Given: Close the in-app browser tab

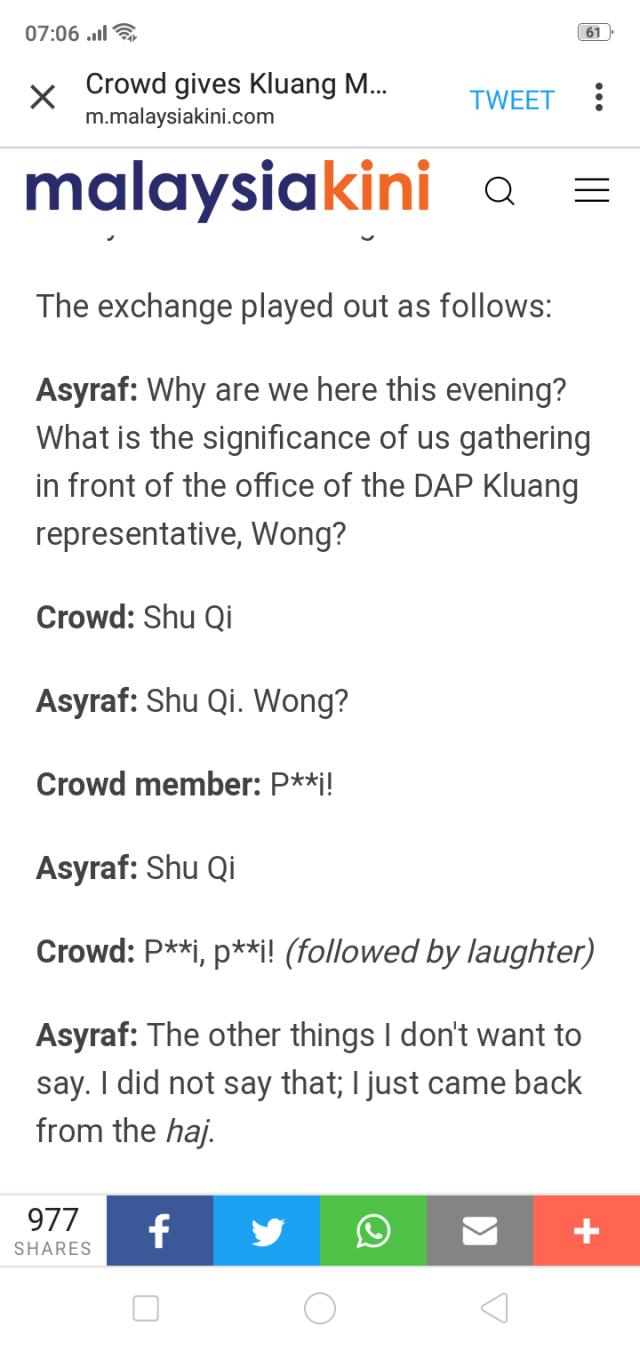Looking at the screenshot, I should [42, 98].
